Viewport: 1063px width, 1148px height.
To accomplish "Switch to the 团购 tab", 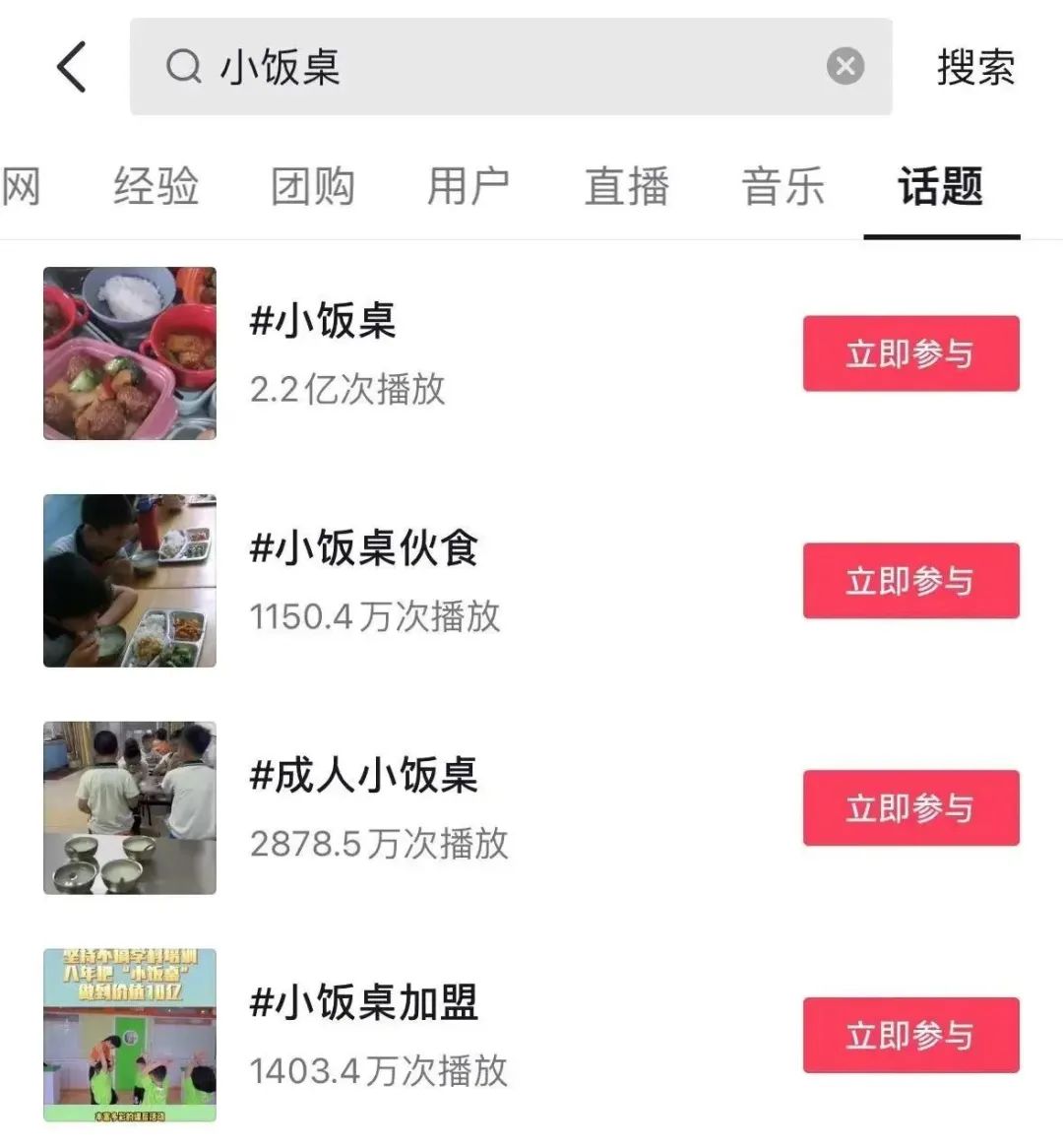I will (313, 186).
